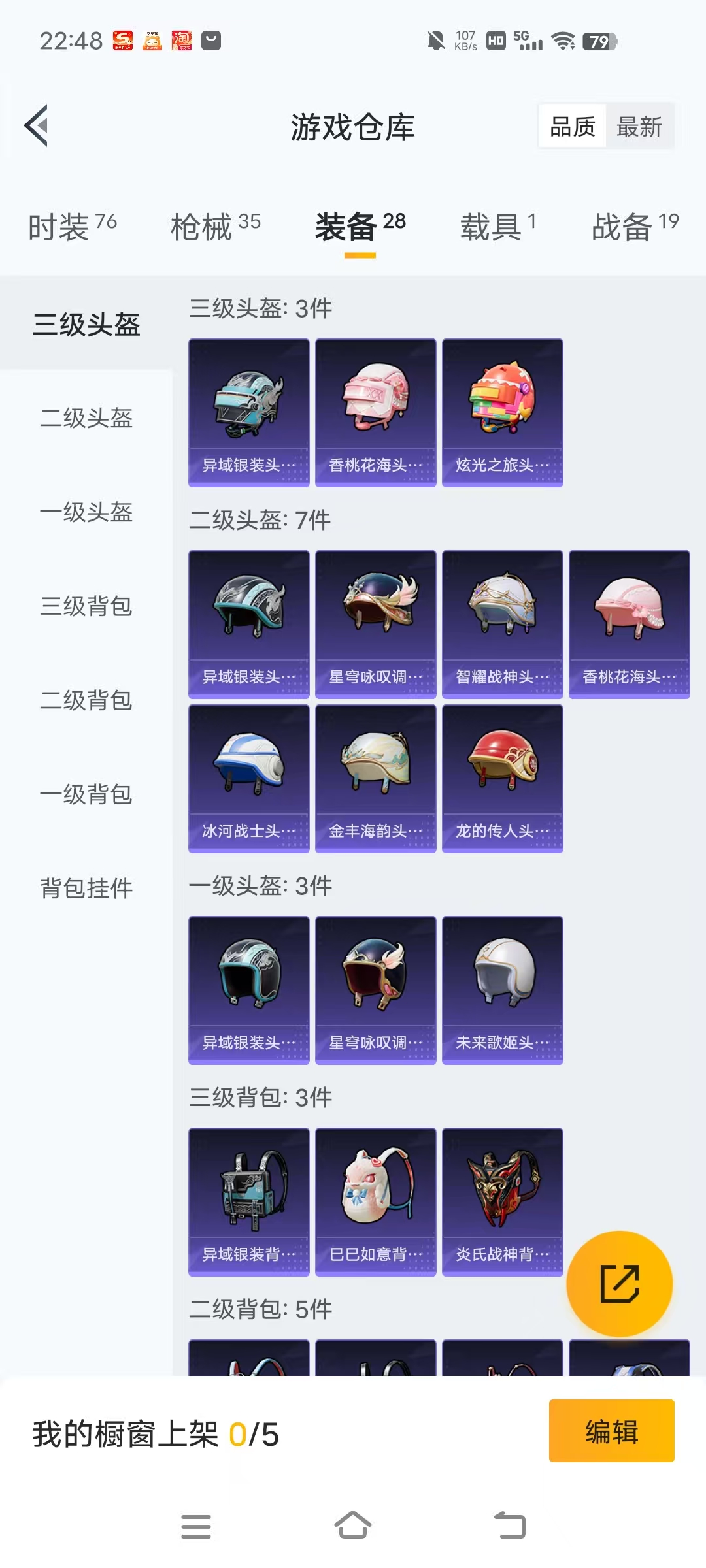
Task: Select 二级头盔 in the side list
Action: click(86, 418)
